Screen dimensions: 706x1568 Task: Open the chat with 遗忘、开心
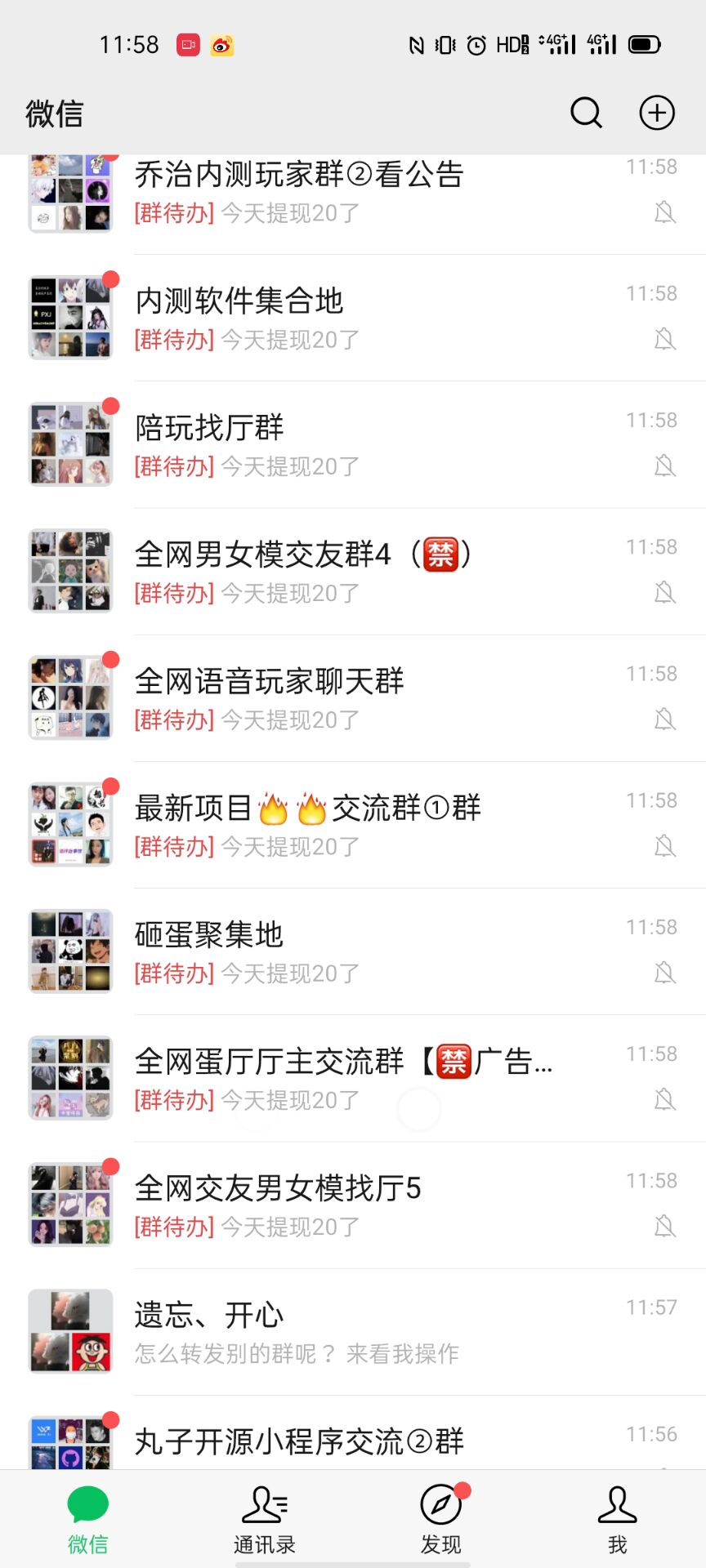pos(368,1332)
